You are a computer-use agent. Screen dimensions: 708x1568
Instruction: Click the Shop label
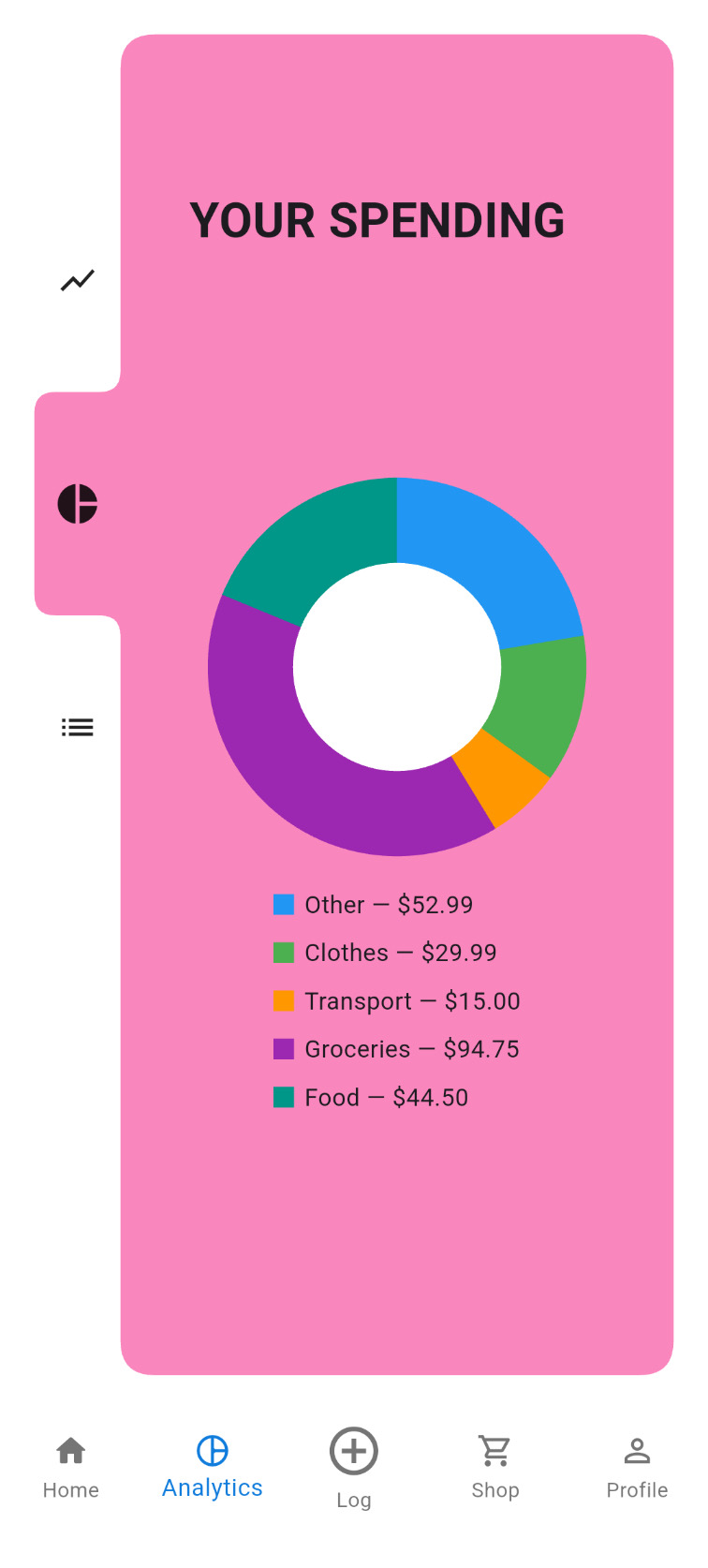click(494, 1490)
